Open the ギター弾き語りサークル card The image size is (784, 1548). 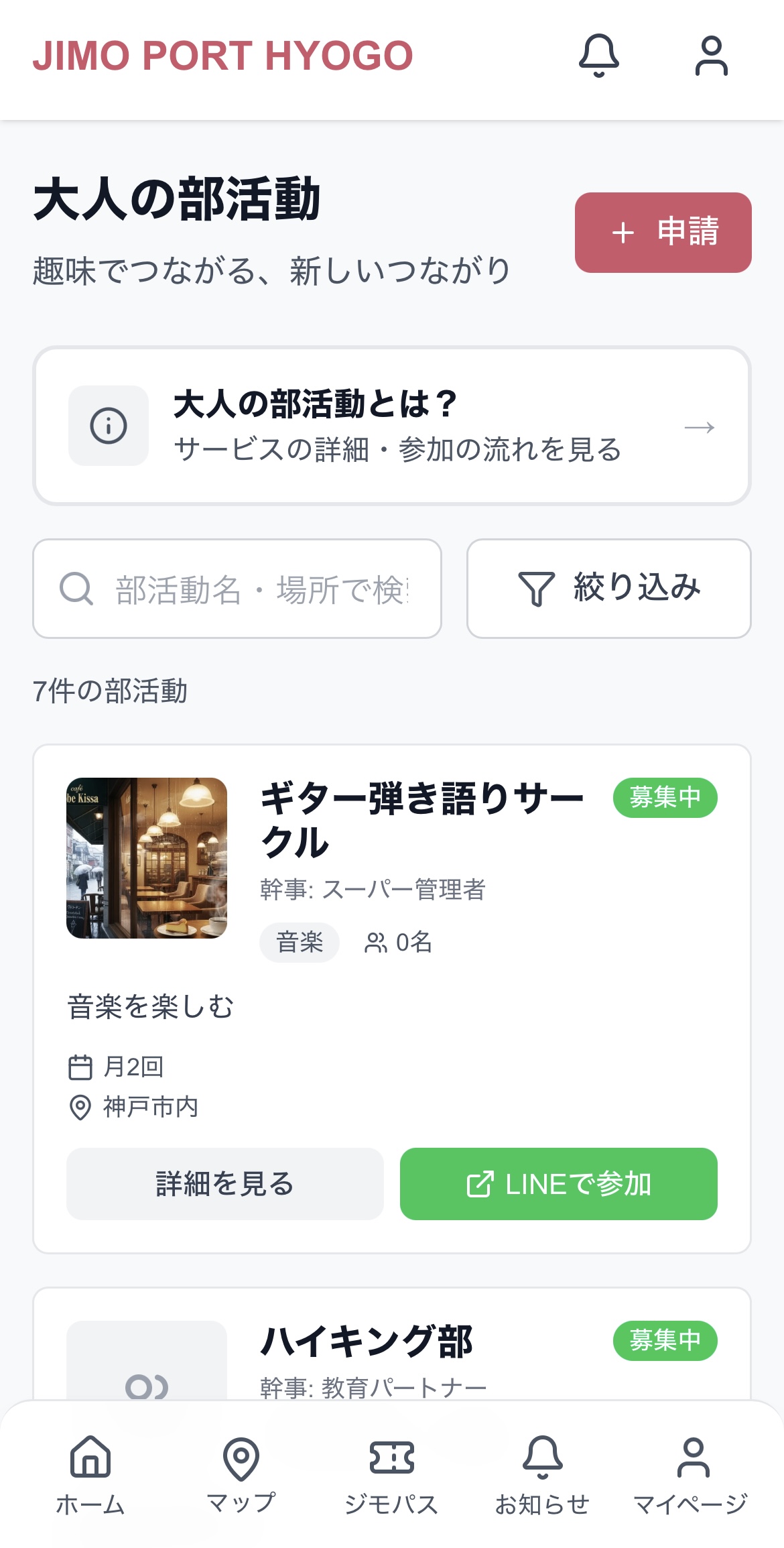tap(421, 819)
